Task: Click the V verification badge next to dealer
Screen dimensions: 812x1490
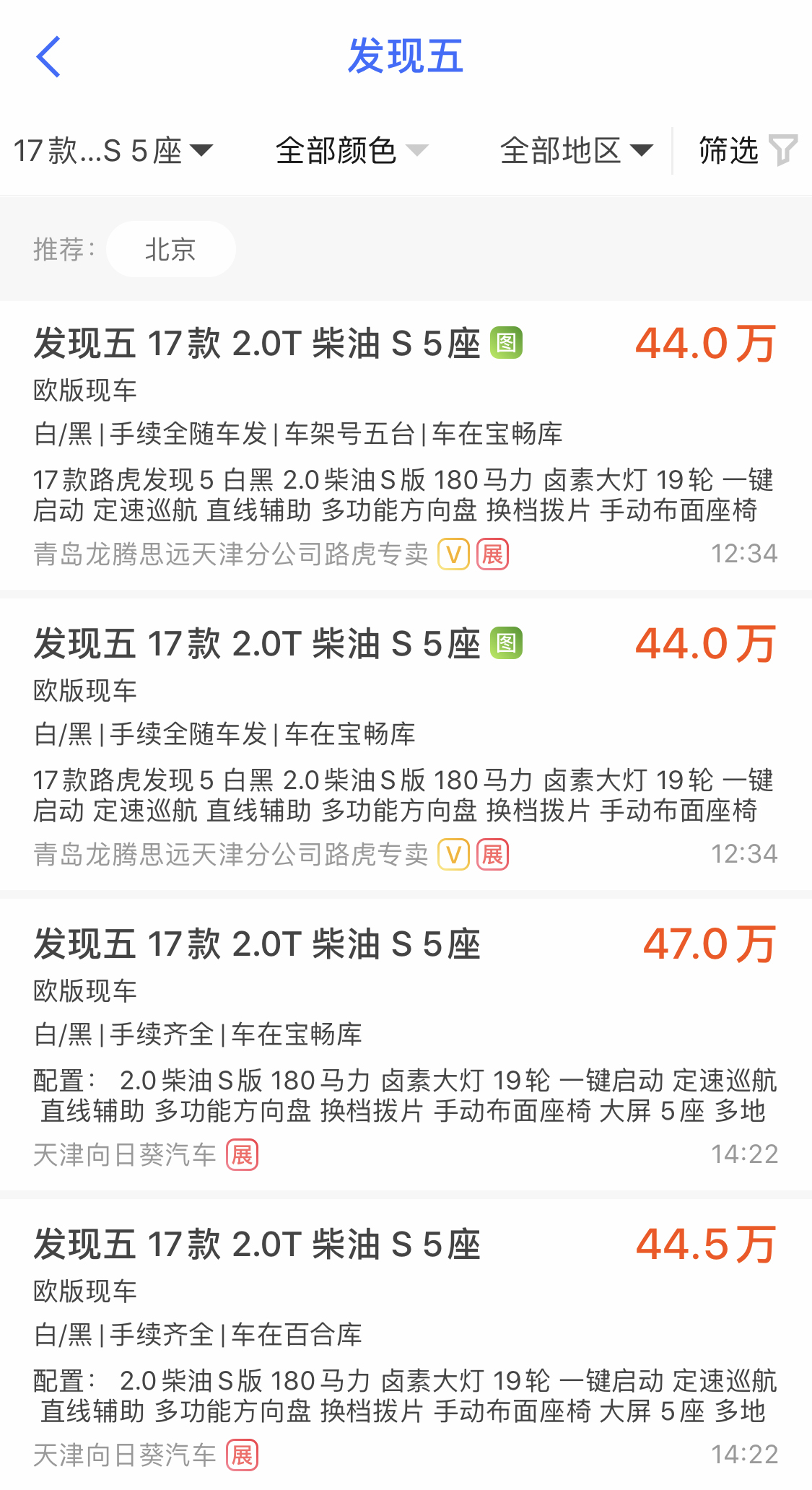Action: click(x=453, y=554)
